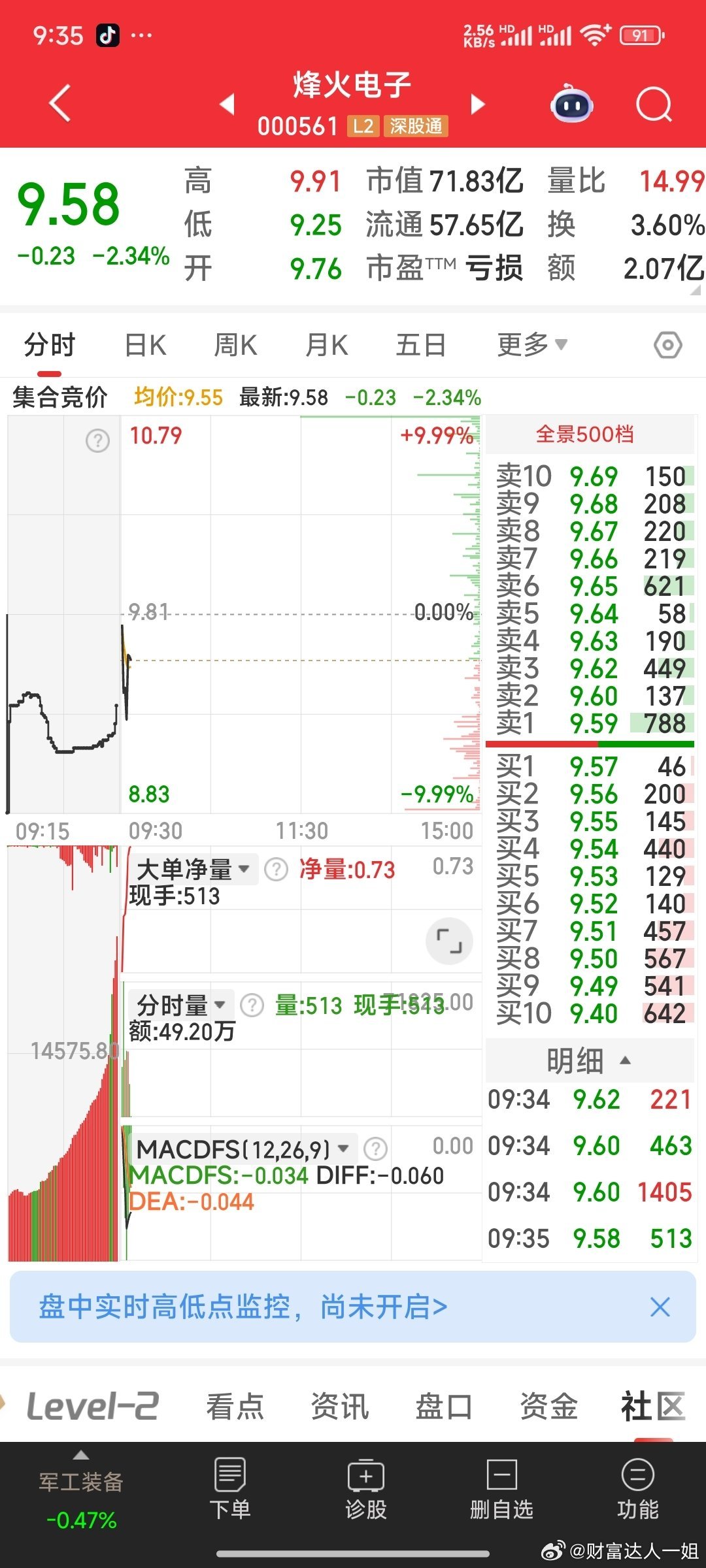Switch to the 日K chart tab
This screenshot has width=706, height=1568.
tap(146, 345)
